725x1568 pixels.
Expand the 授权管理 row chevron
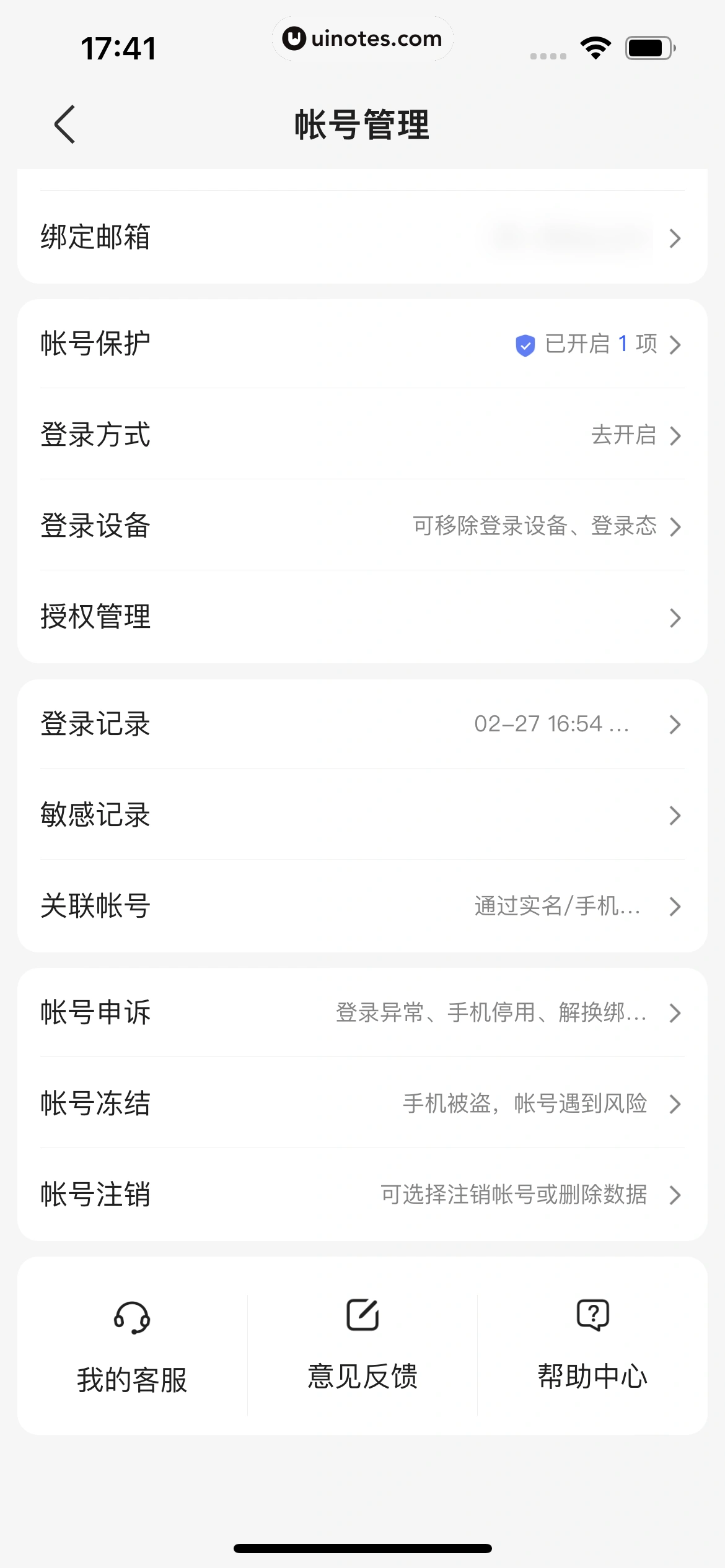coord(677,617)
